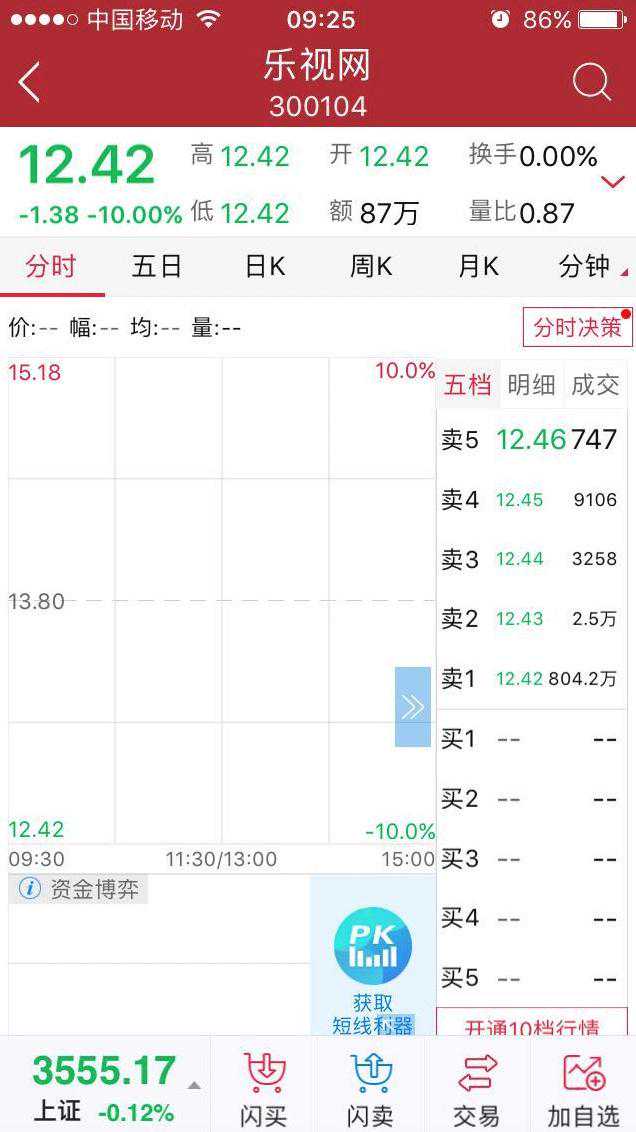Collapse the order panel with the double arrow

click(x=413, y=707)
